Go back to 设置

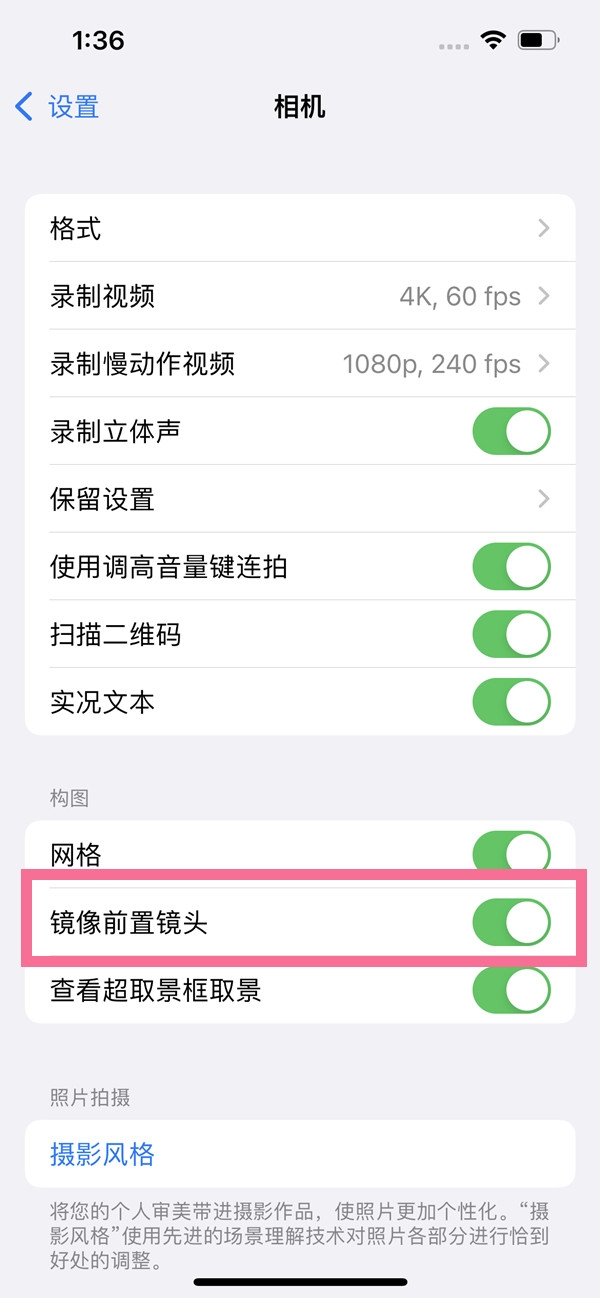pos(58,106)
